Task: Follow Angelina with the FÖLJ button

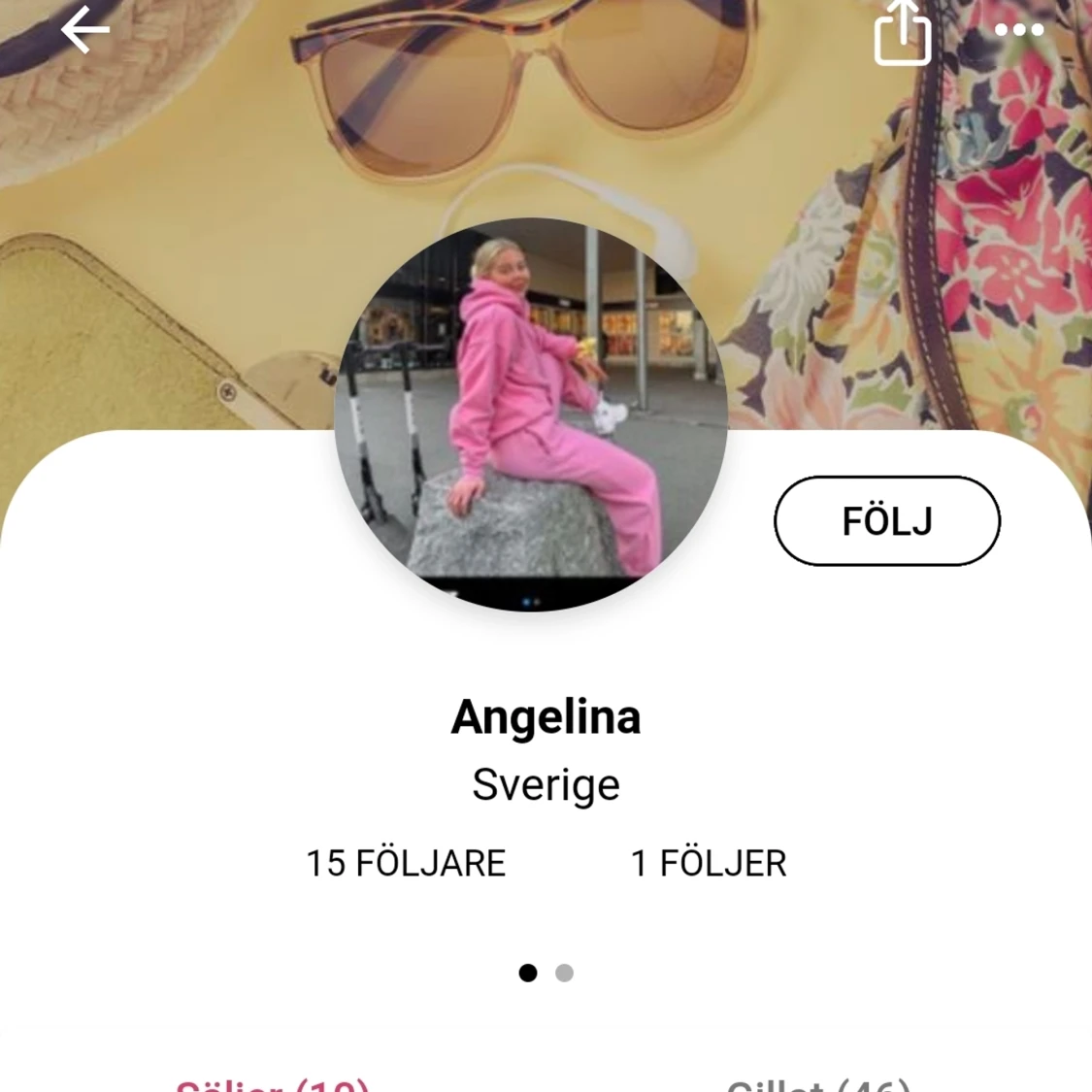Action: [x=886, y=521]
